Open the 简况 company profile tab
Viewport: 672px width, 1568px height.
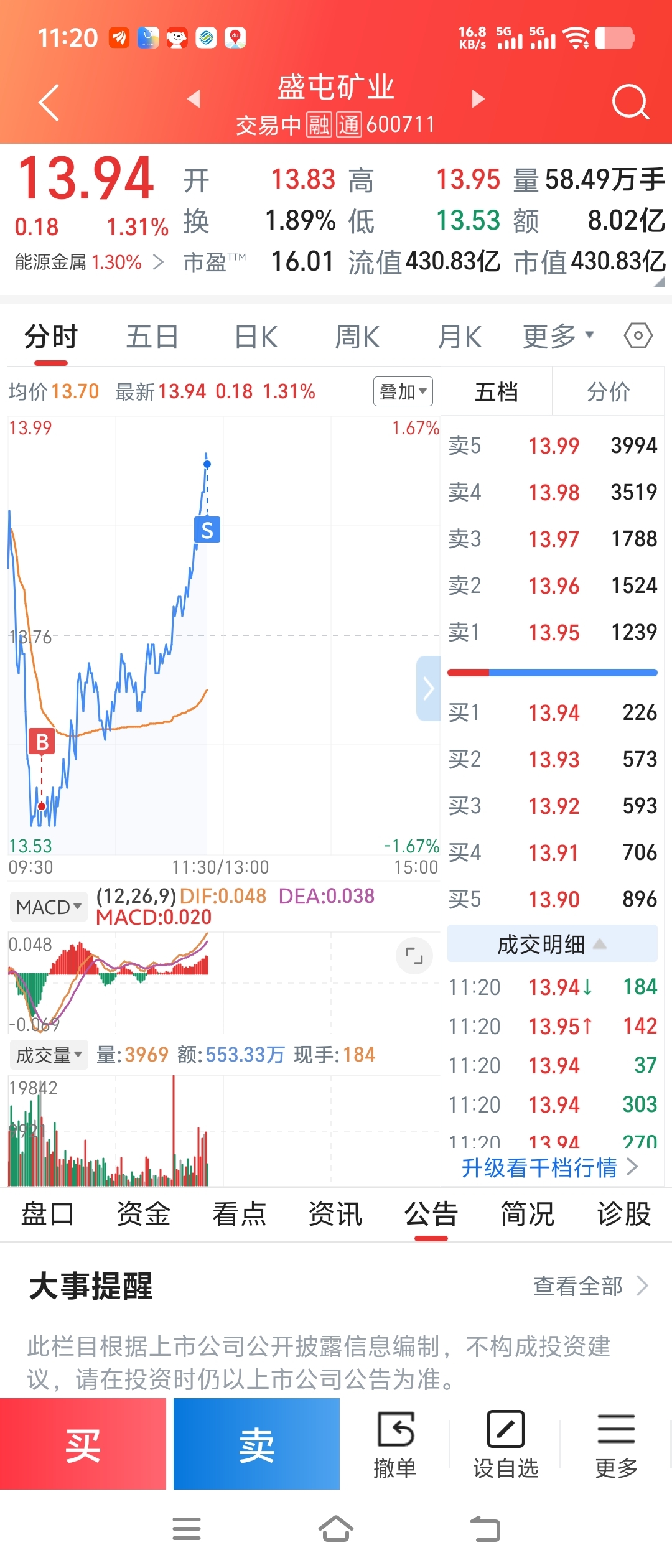[x=528, y=1214]
